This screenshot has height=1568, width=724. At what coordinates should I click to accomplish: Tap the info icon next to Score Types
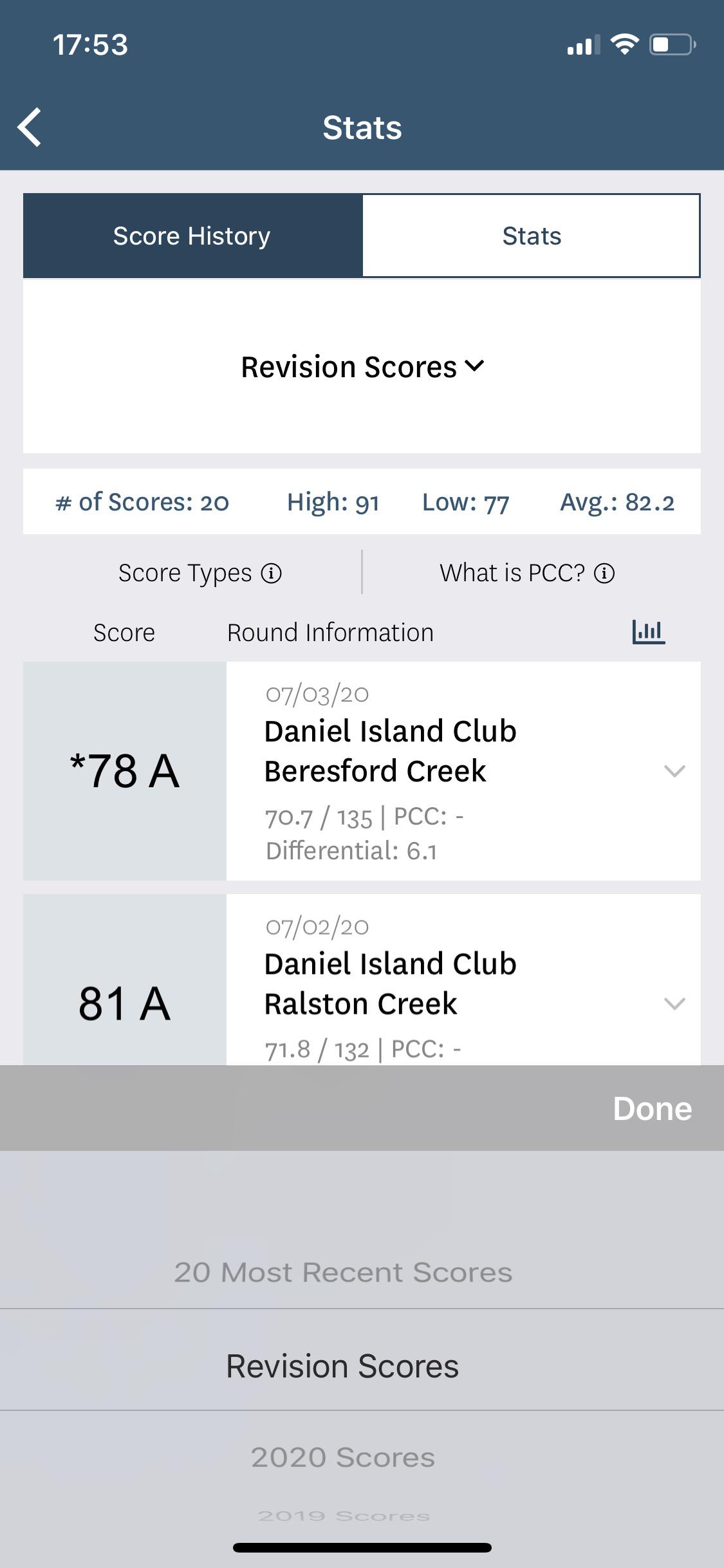pyautogui.click(x=273, y=572)
